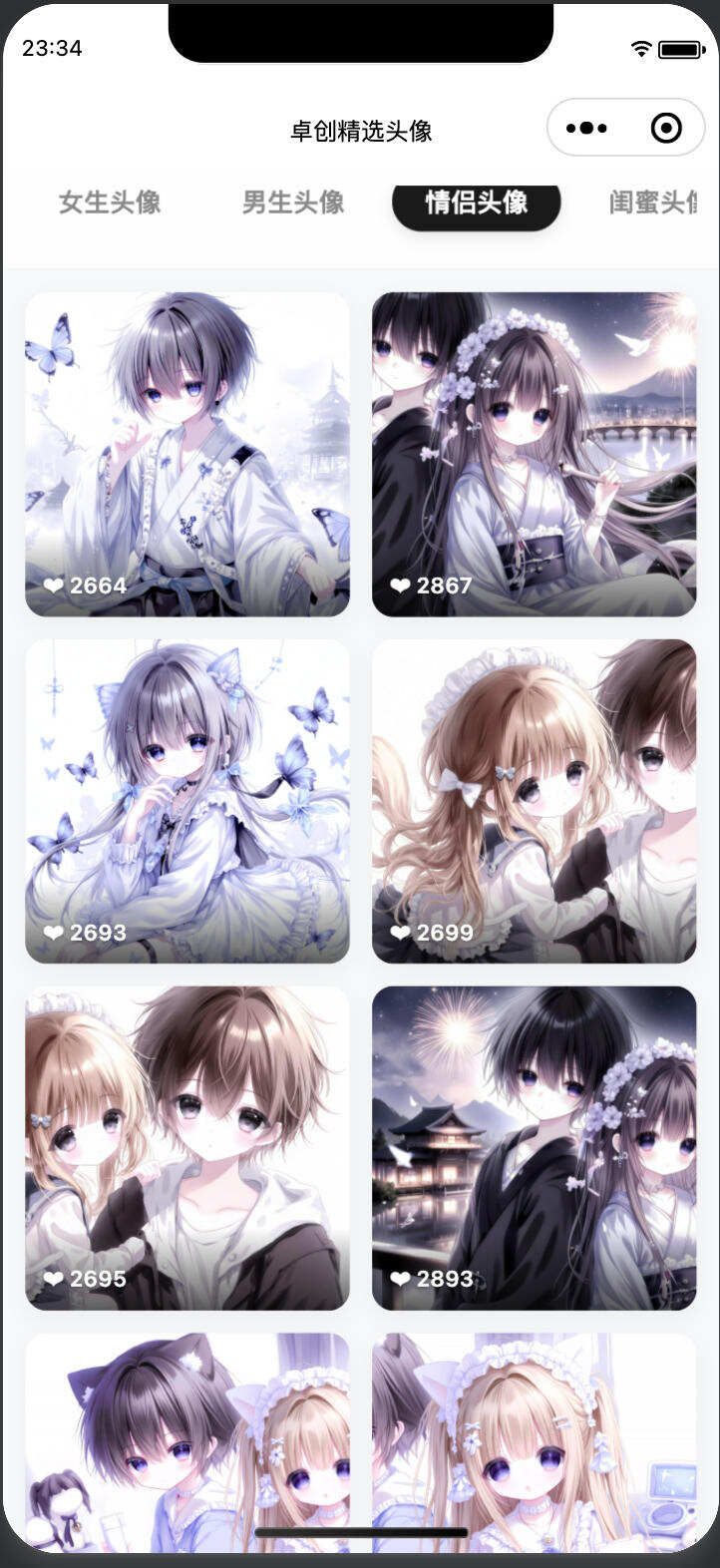The height and width of the screenshot is (1568, 720).
Task: Open the avatar with 2693 likes
Action: [x=187, y=801]
